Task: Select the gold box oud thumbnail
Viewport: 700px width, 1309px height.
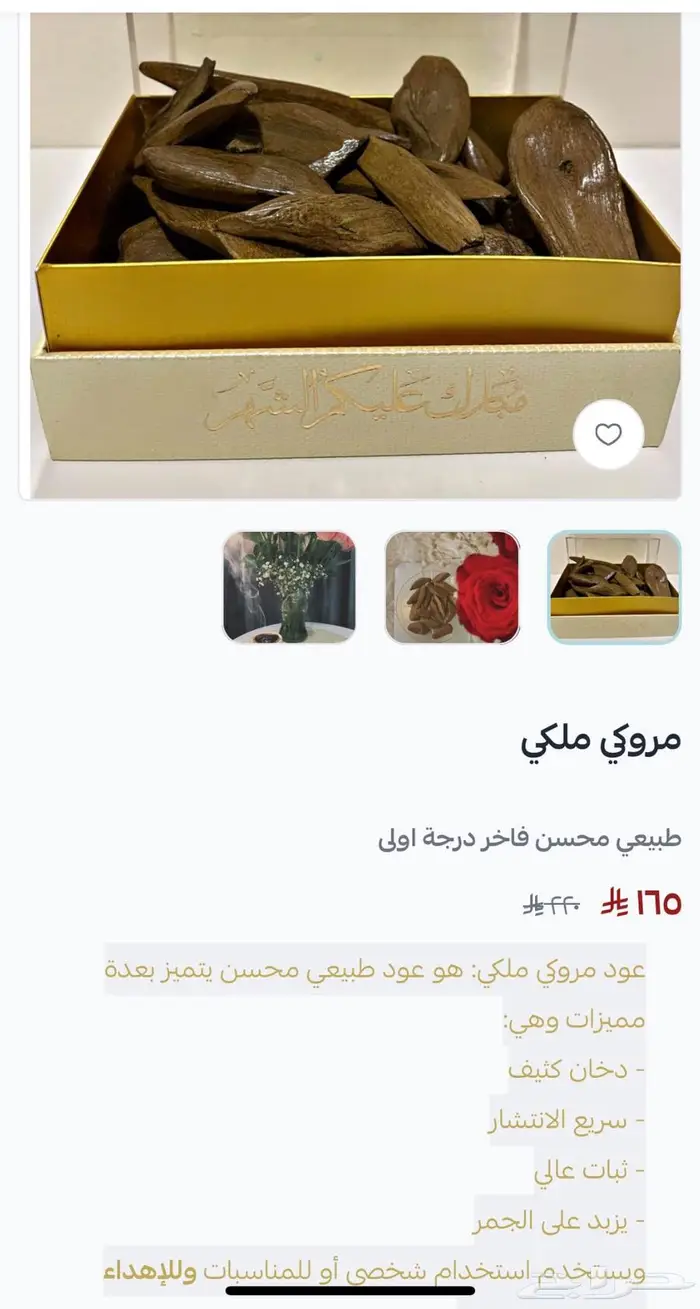Action: point(614,587)
